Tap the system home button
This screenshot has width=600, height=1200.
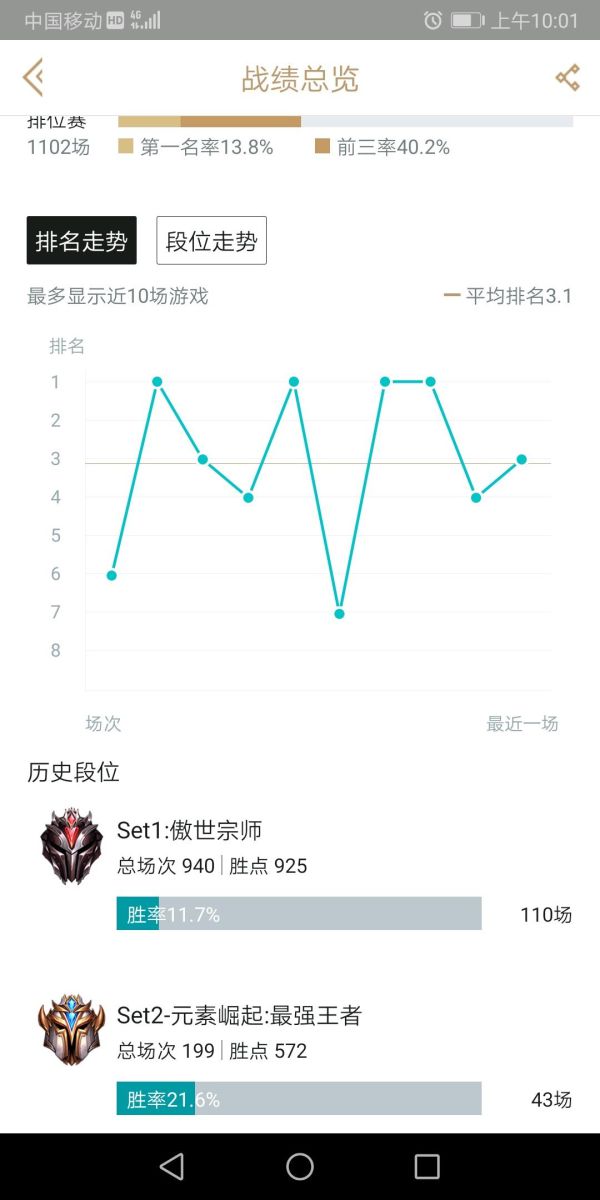[300, 1166]
